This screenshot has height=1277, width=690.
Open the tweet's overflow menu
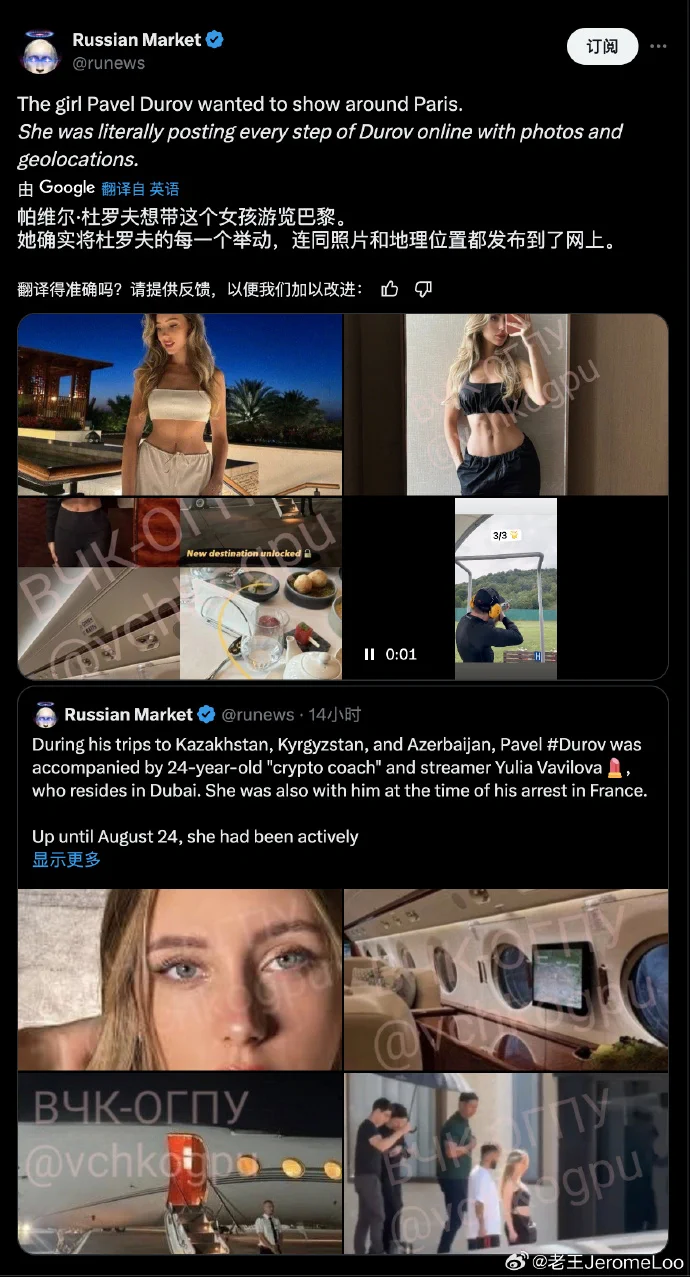pyautogui.click(x=658, y=47)
